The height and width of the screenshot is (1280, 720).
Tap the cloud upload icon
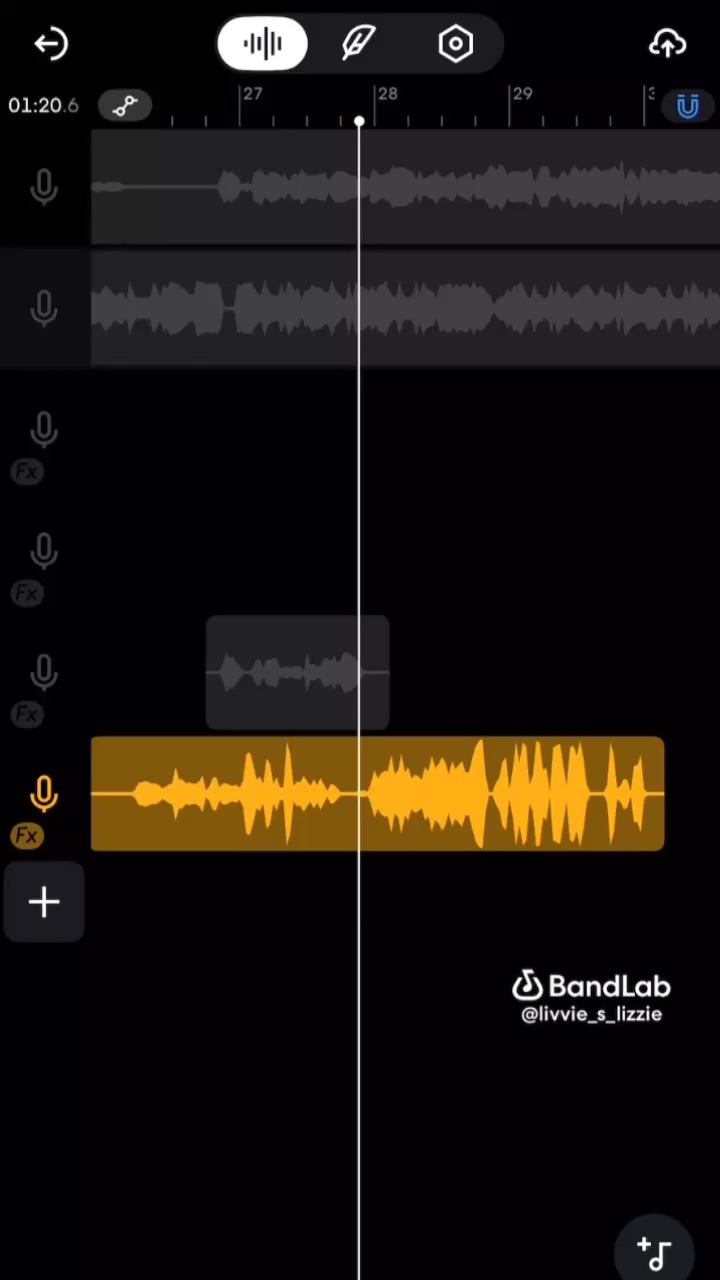667,43
